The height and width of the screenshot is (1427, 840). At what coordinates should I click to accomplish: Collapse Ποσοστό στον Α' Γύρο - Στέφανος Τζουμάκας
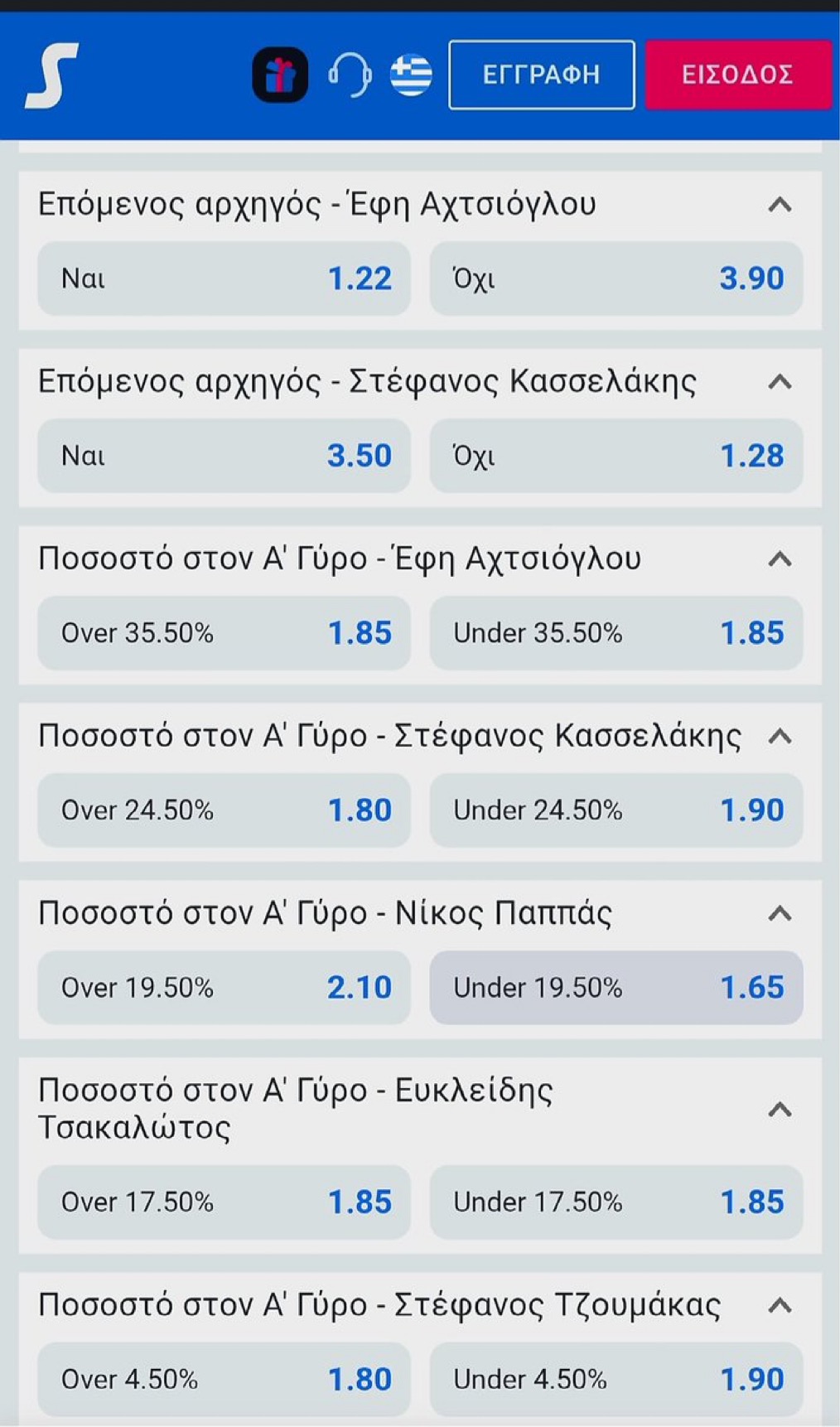tap(780, 1306)
